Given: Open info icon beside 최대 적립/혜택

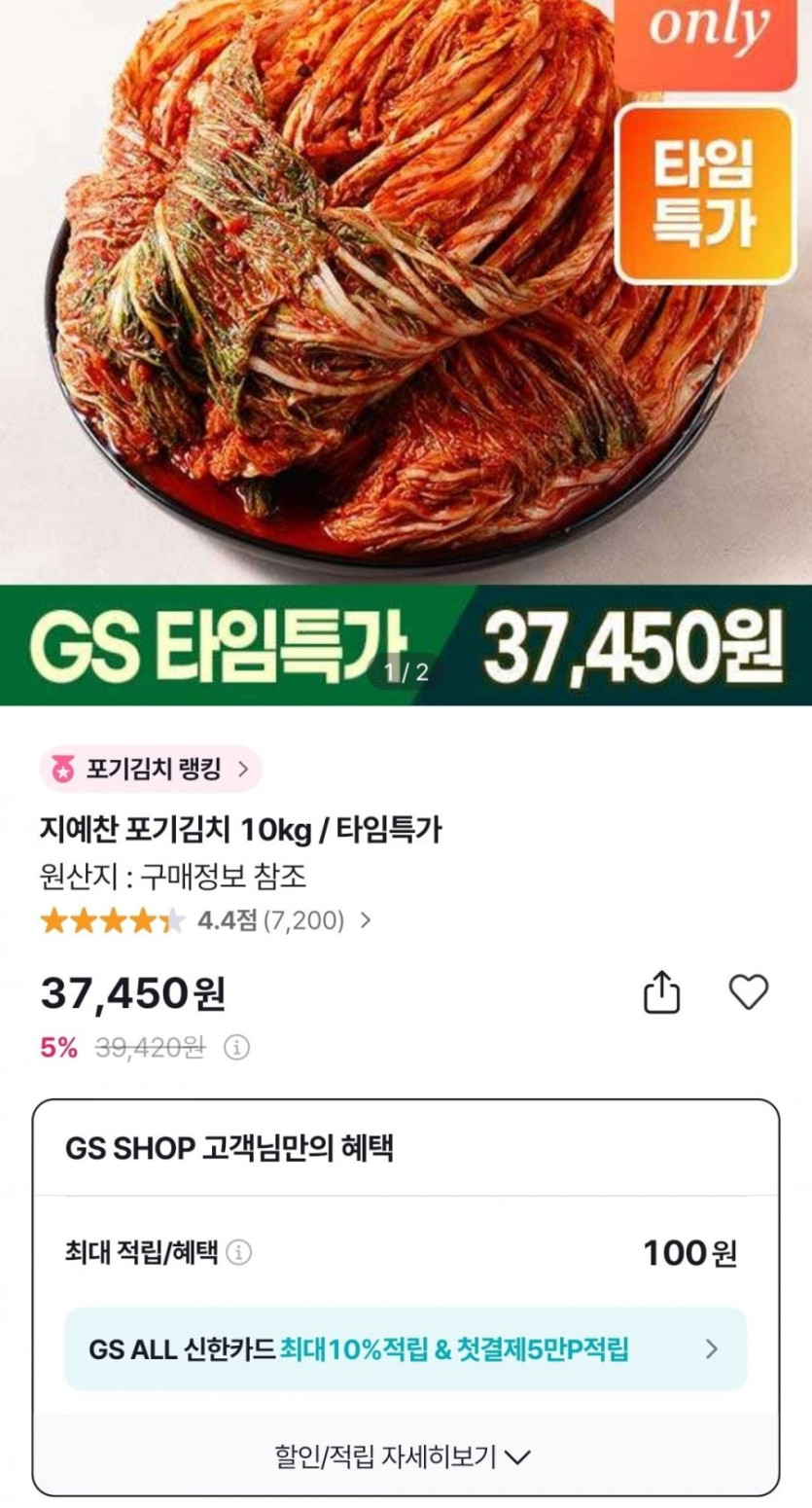Looking at the screenshot, I should pos(239,1252).
